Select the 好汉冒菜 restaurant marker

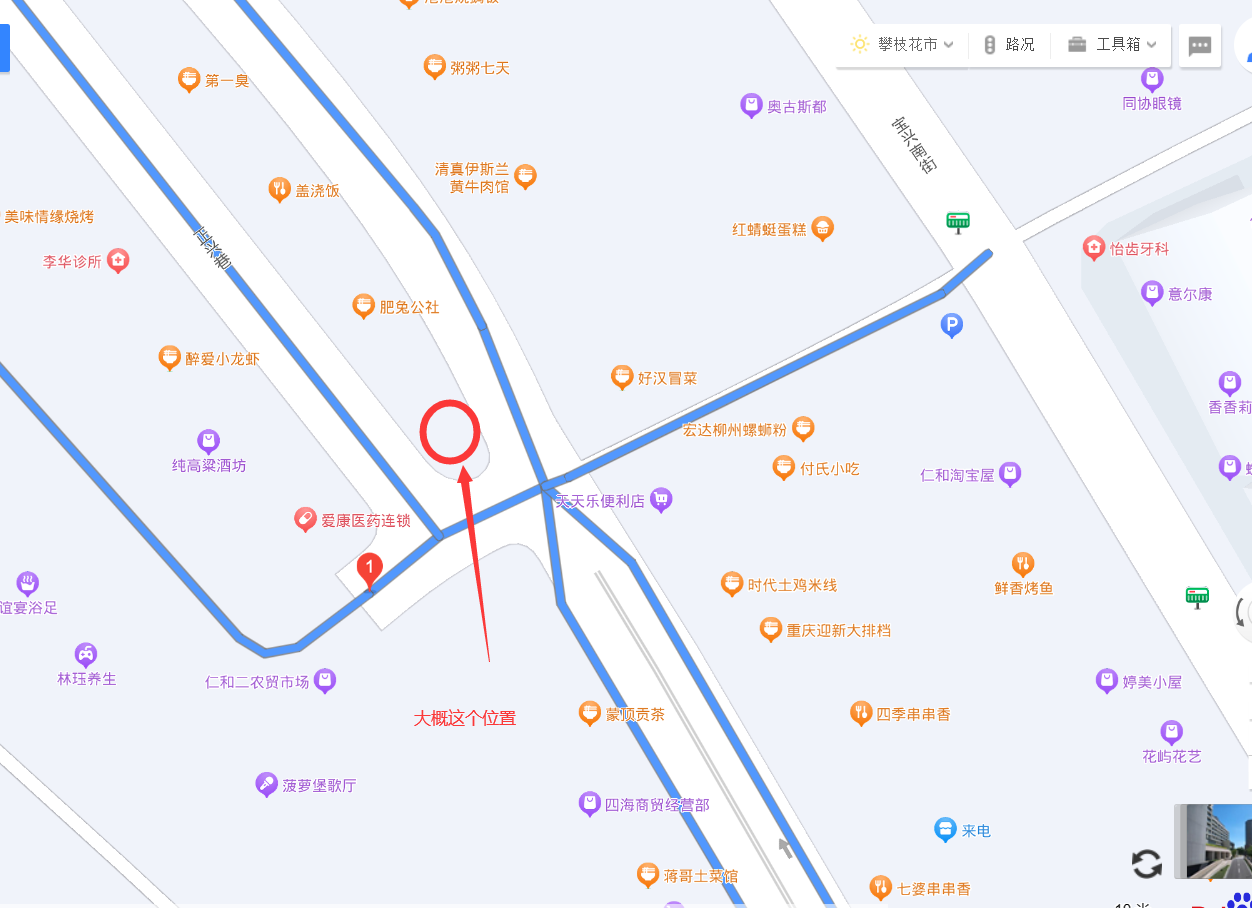point(622,377)
